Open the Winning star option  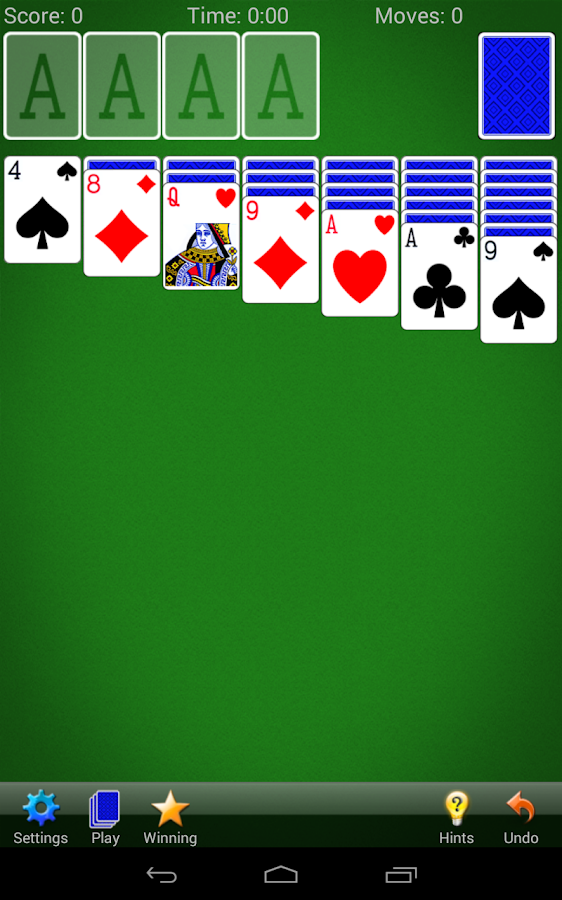[170, 817]
